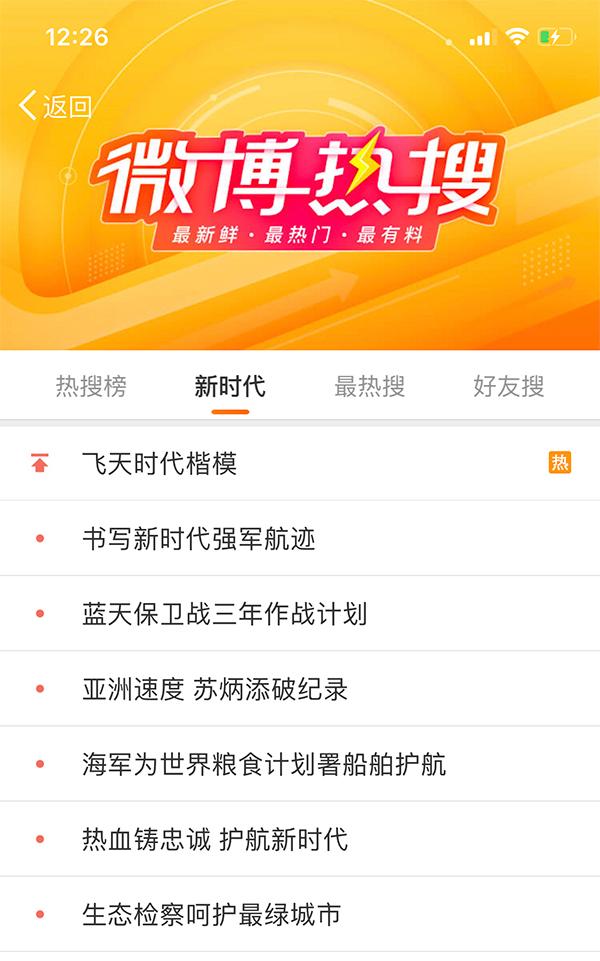Open the 好友搜 tab
The image size is (600, 961).
pos(509,386)
